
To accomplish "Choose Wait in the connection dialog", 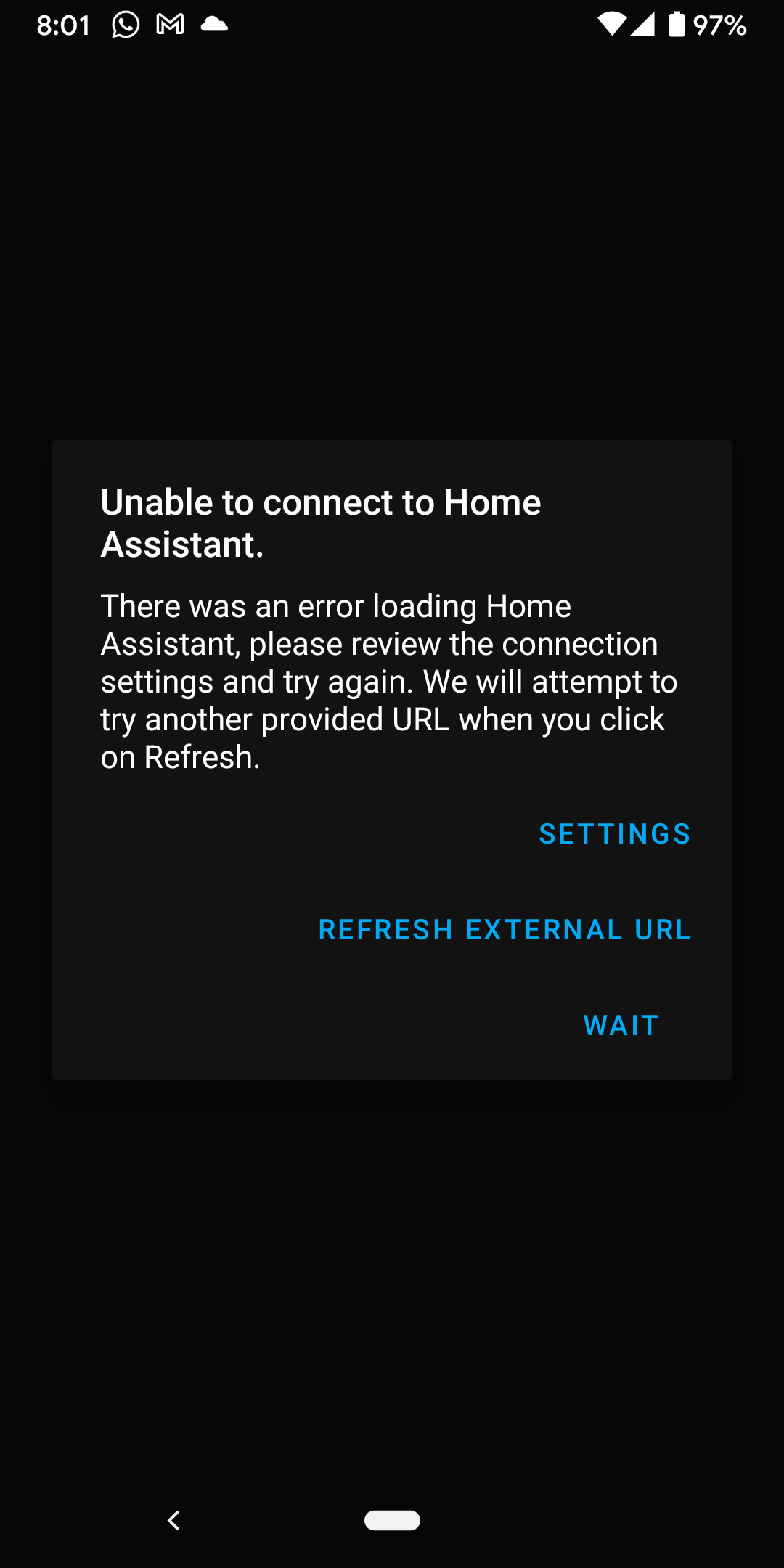I will pyautogui.click(x=621, y=1026).
